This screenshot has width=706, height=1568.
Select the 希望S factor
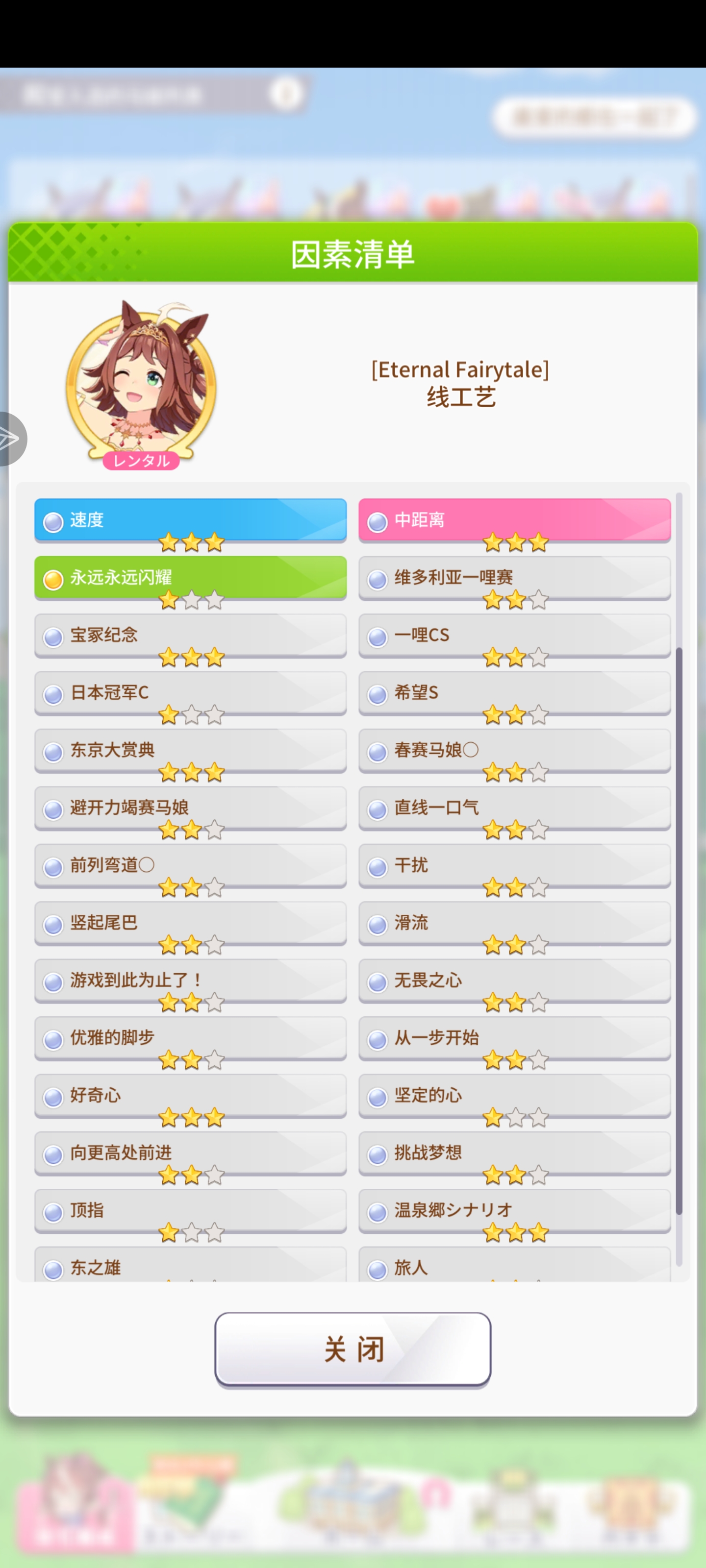click(514, 693)
